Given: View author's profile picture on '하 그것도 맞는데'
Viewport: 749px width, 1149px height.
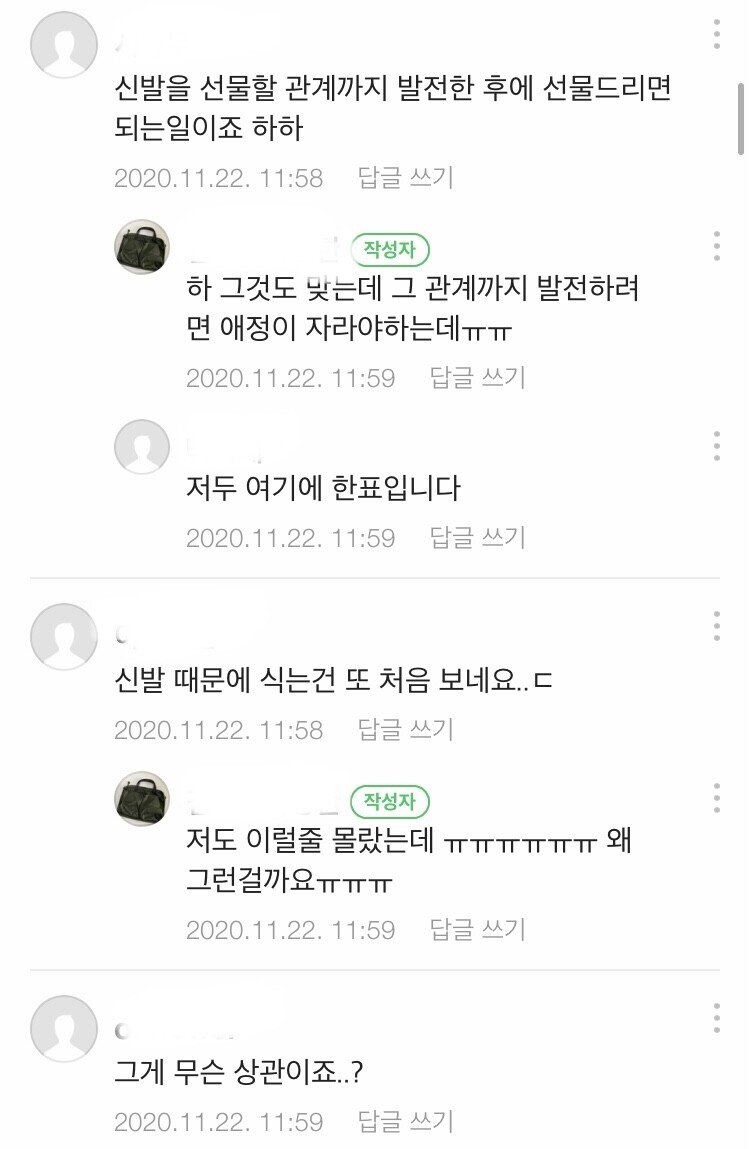Looking at the screenshot, I should [142, 246].
